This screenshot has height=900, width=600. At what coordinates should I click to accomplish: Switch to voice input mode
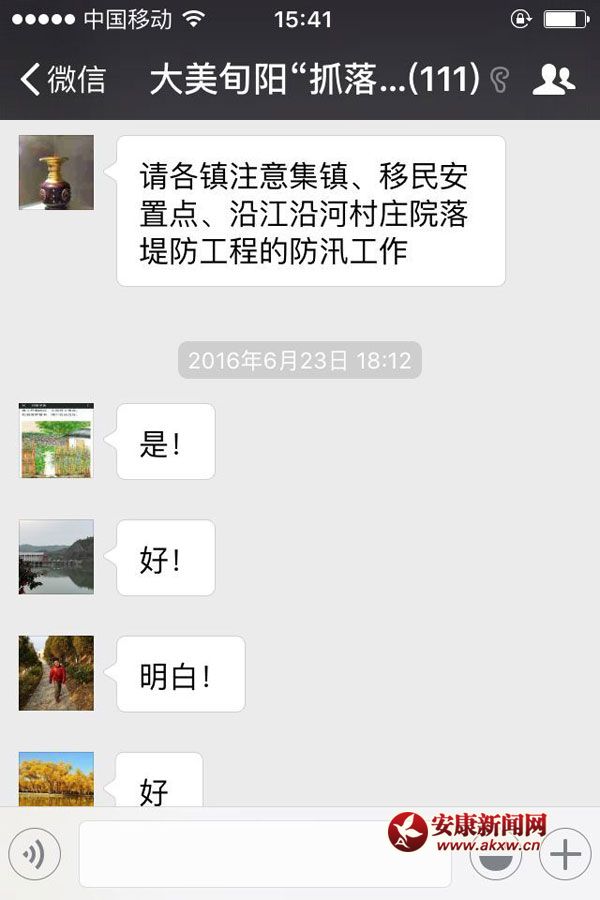click(x=35, y=854)
